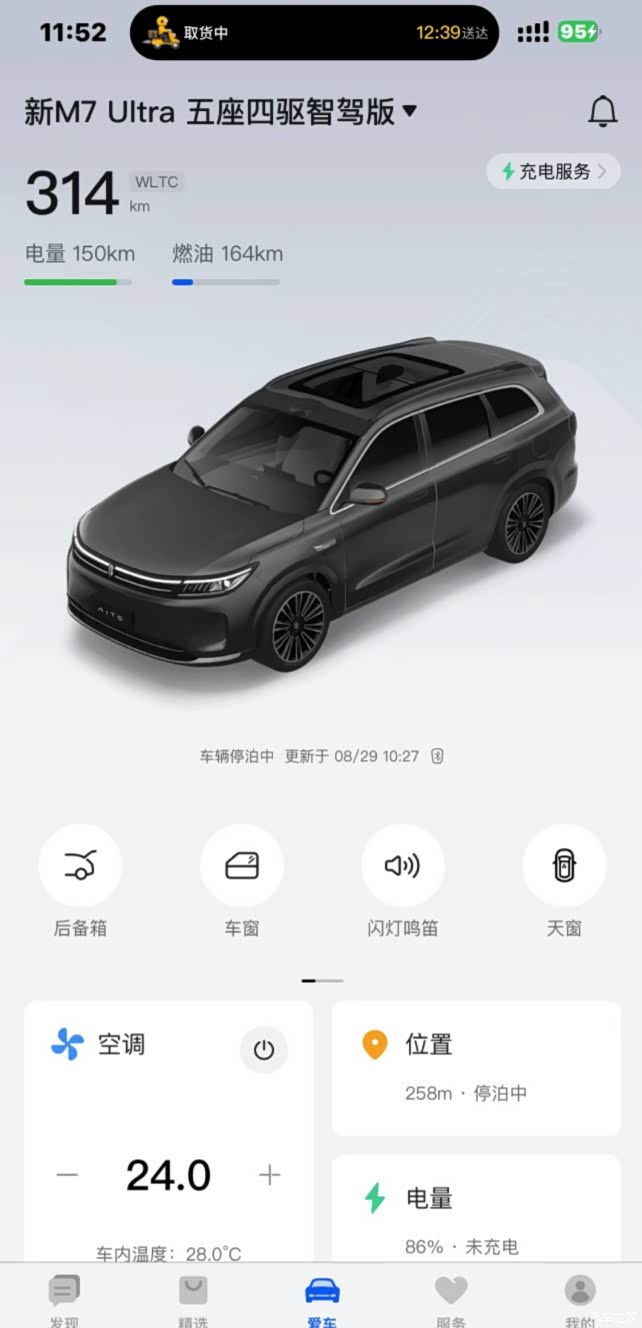Image resolution: width=642 pixels, height=1328 pixels.
Task: Switch to the 服务 tab
Action: click(x=451, y=1300)
